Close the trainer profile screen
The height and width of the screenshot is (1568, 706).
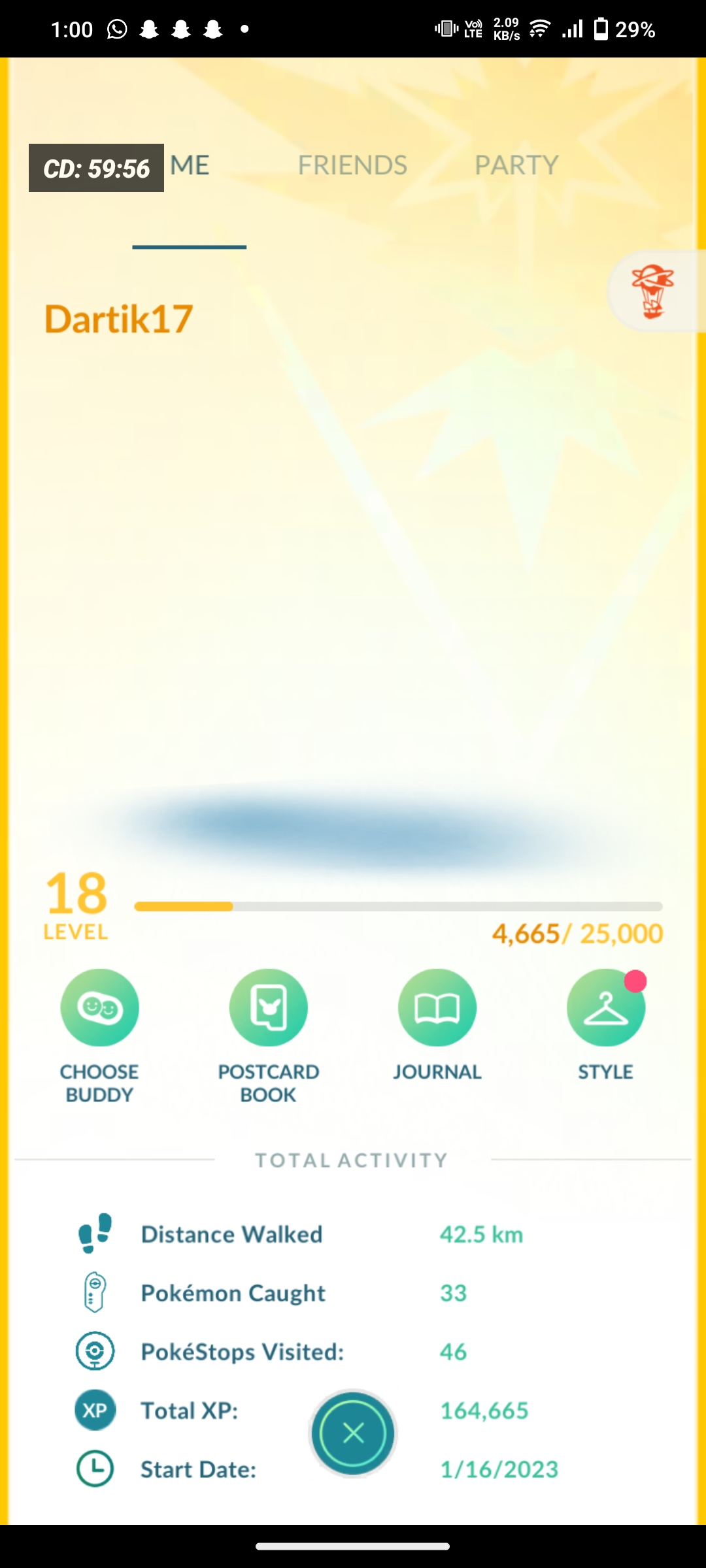tap(353, 1433)
